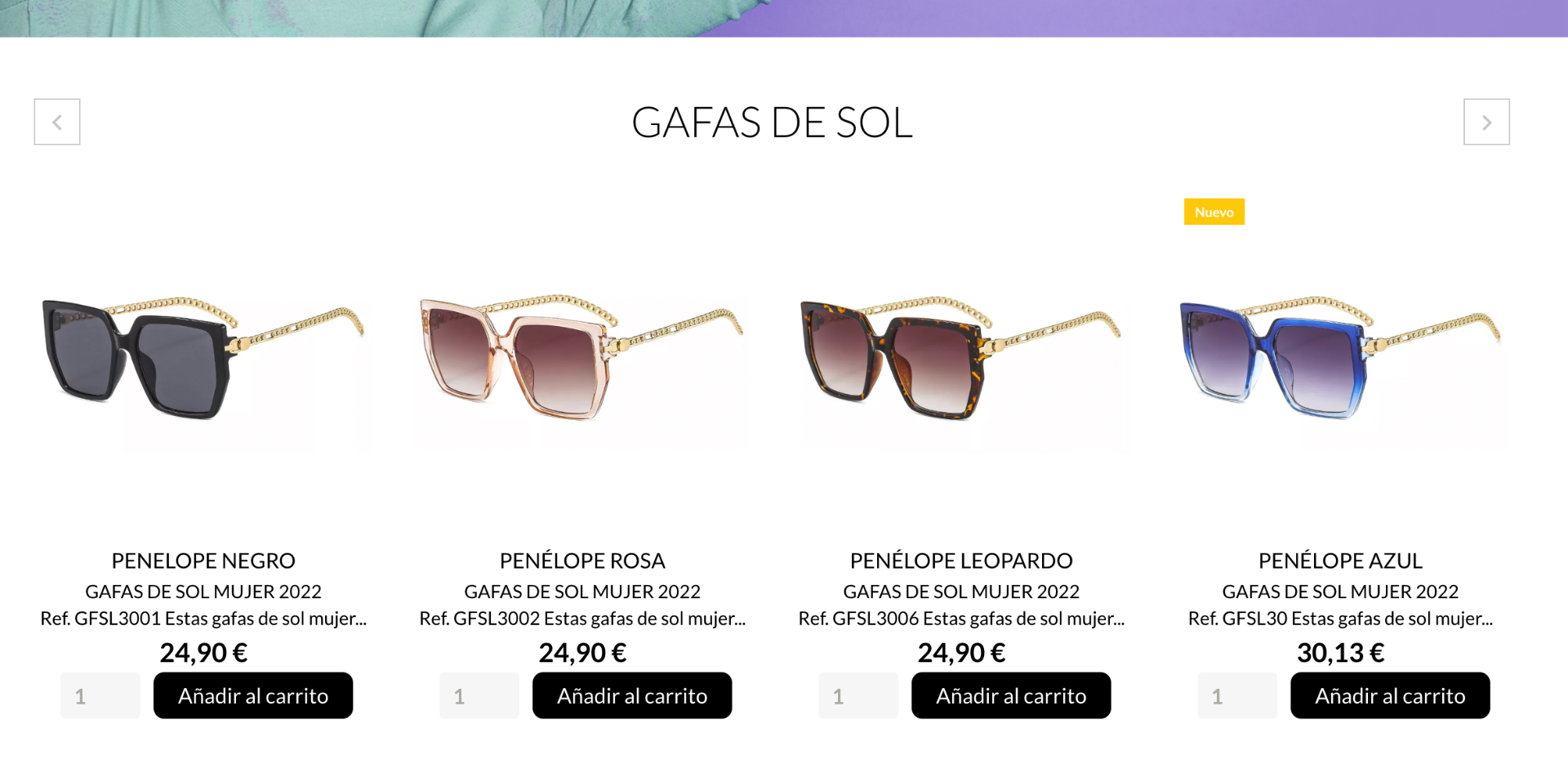Screen dimensions: 1568x760
Task: Open the Penélope Rosa sunglasses product
Action: pos(582,360)
